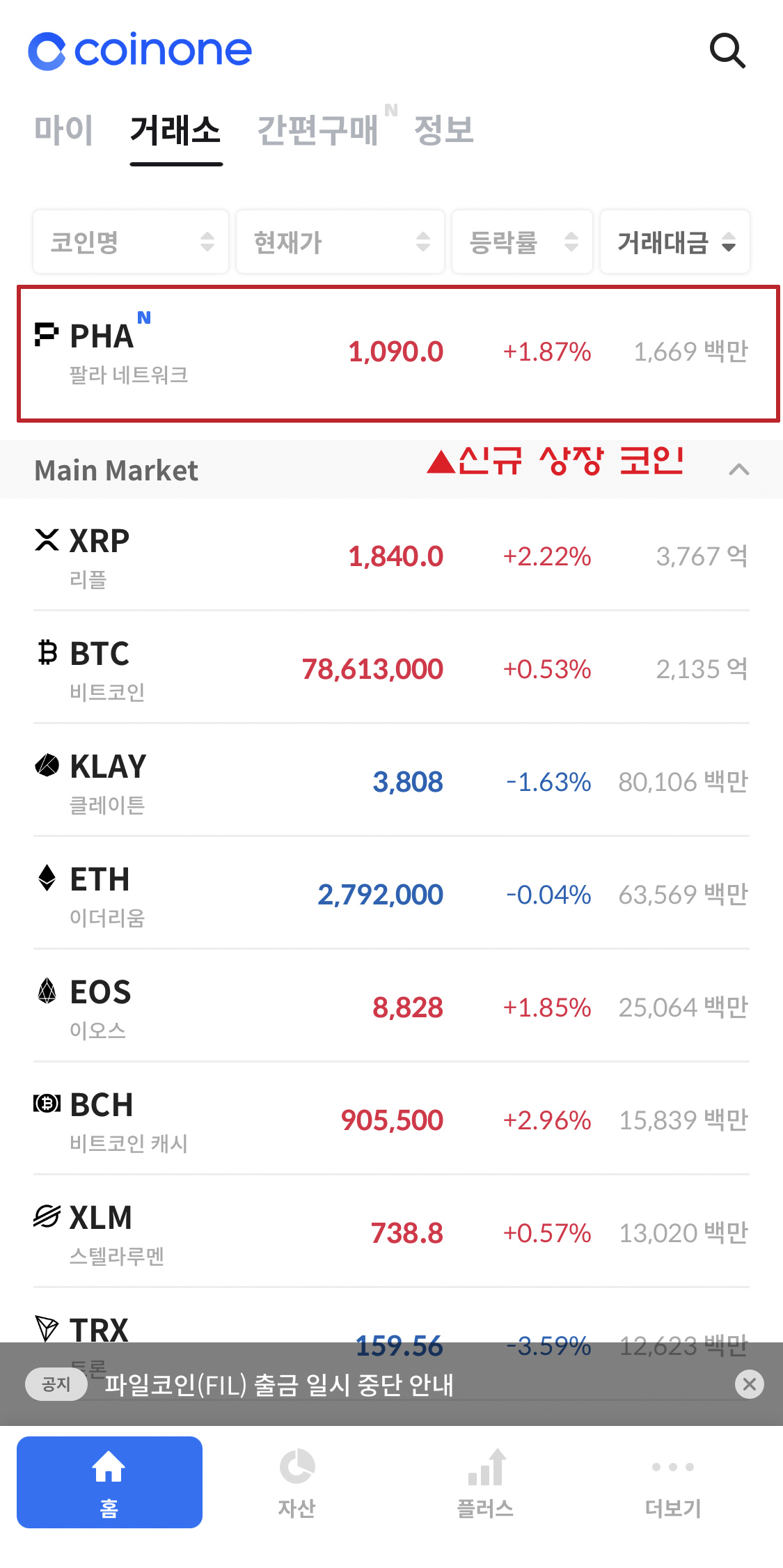Collapse the Main Market section
The image size is (783, 1568).
(x=738, y=470)
